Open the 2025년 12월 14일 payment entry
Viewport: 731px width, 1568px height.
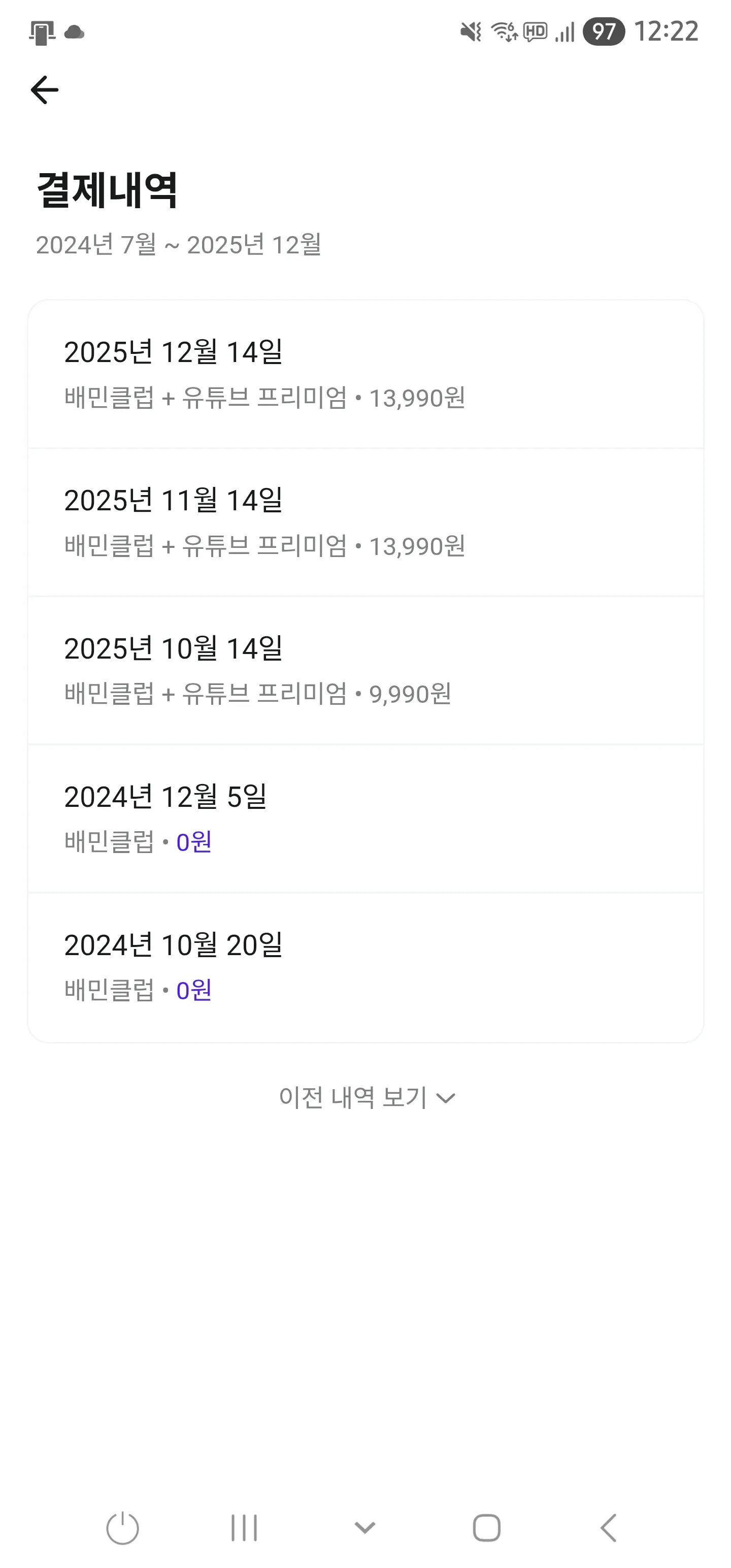[x=365, y=373]
